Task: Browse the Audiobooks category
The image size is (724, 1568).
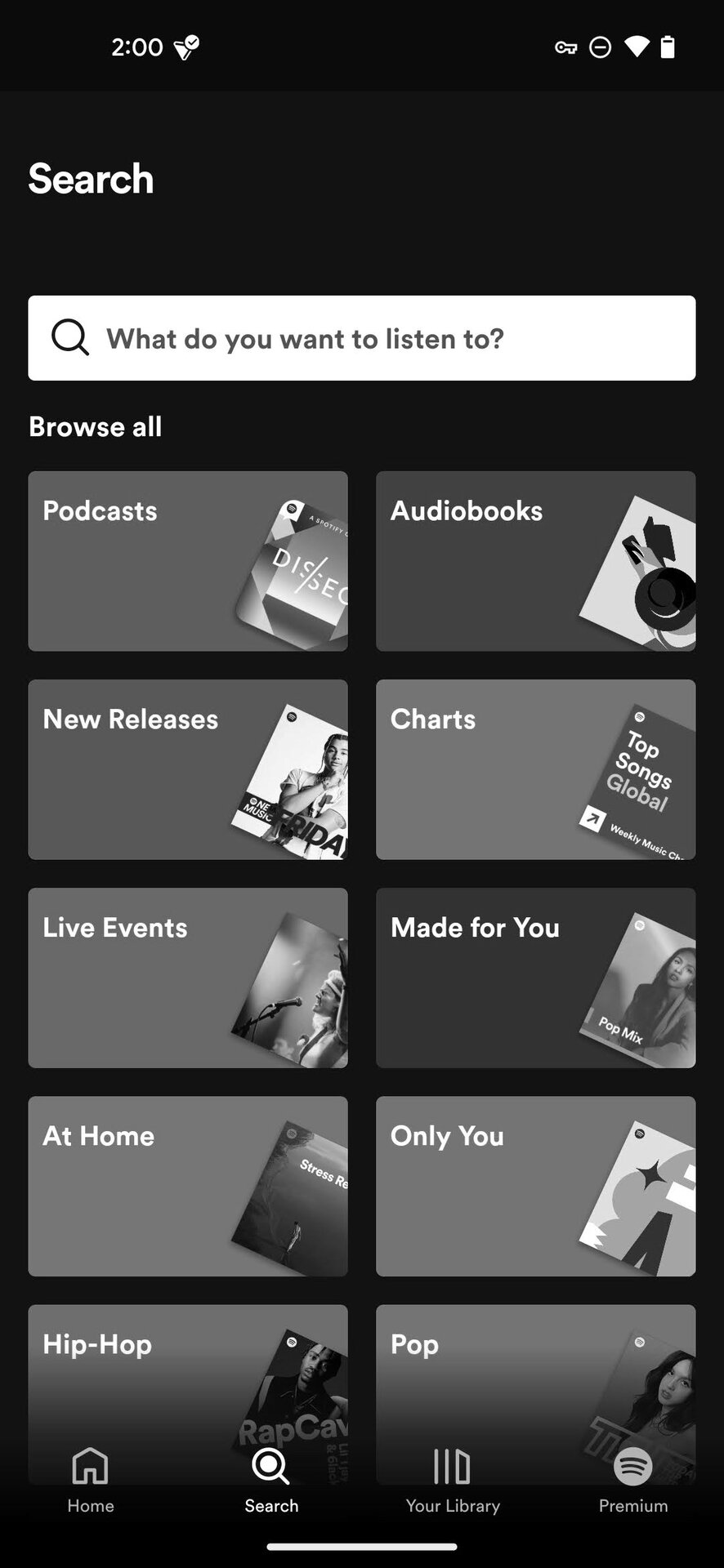Action: pos(535,561)
